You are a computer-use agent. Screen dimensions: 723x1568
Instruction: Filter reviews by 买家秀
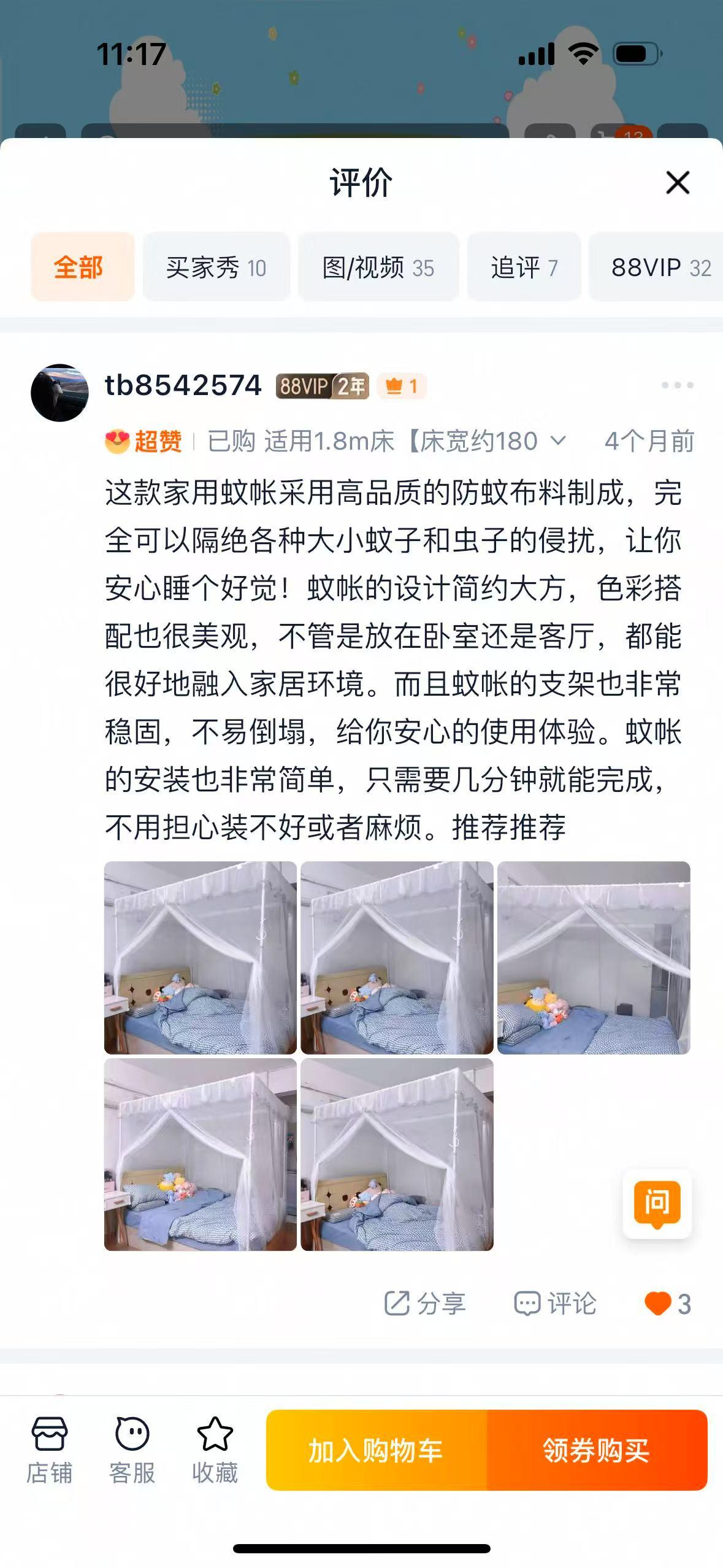point(216,267)
